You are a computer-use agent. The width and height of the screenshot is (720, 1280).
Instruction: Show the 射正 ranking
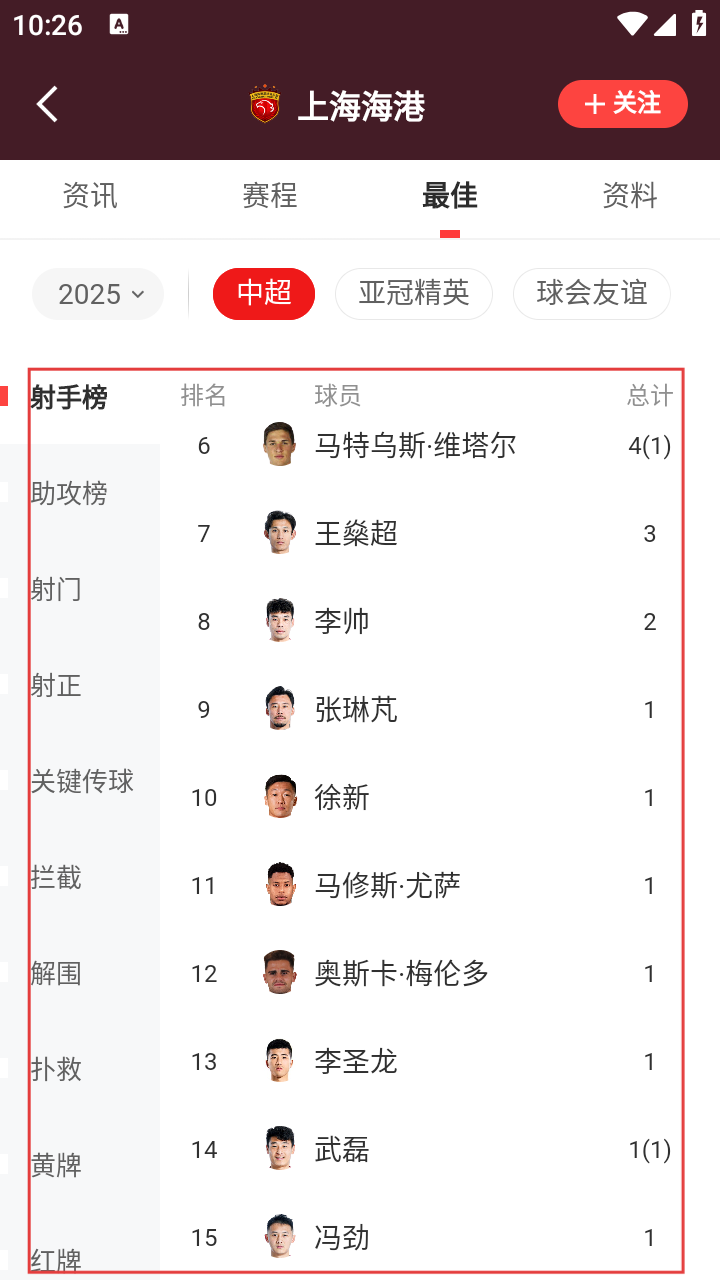(x=57, y=685)
